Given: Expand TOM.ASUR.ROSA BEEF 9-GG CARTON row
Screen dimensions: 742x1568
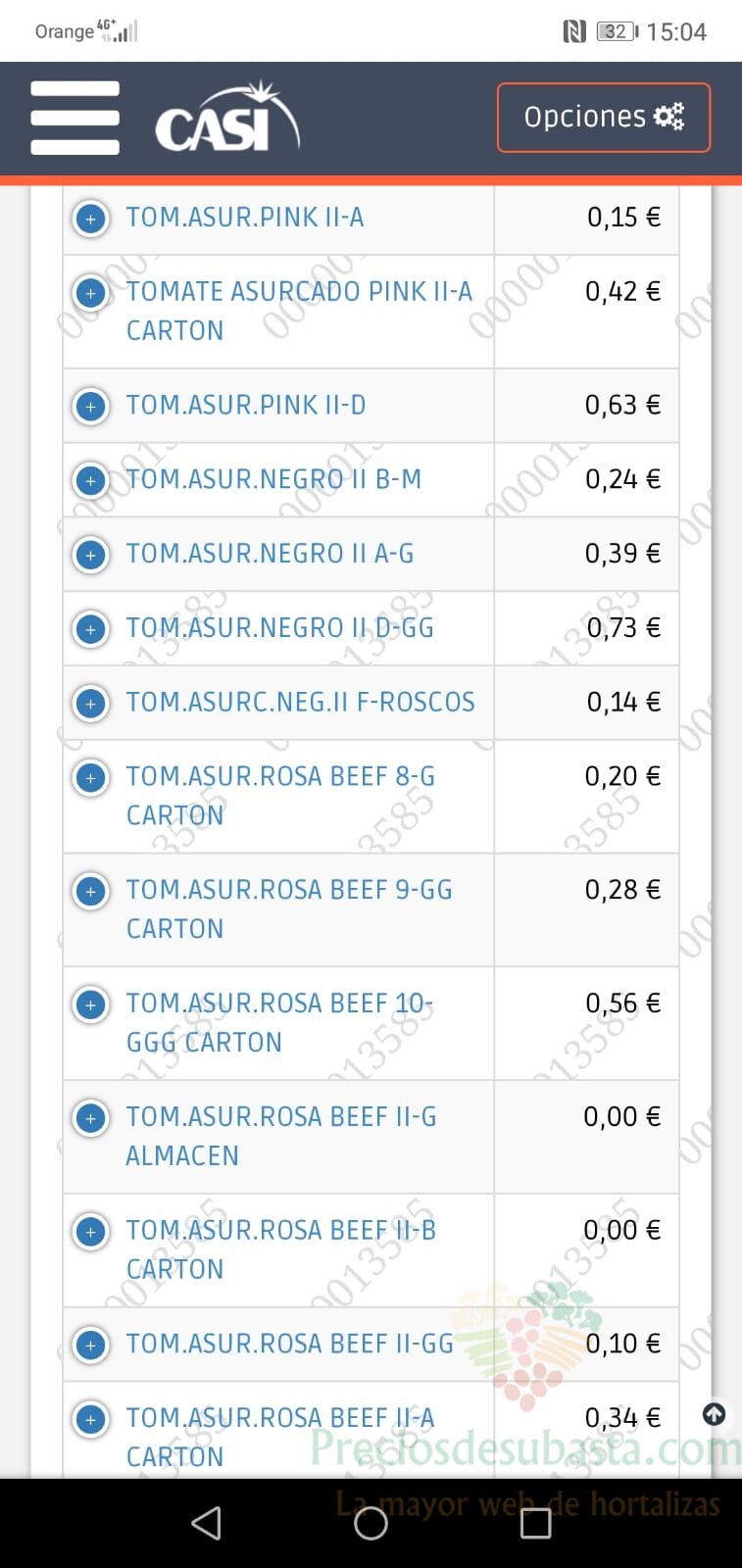Looking at the screenshot, I should [91, 892].
